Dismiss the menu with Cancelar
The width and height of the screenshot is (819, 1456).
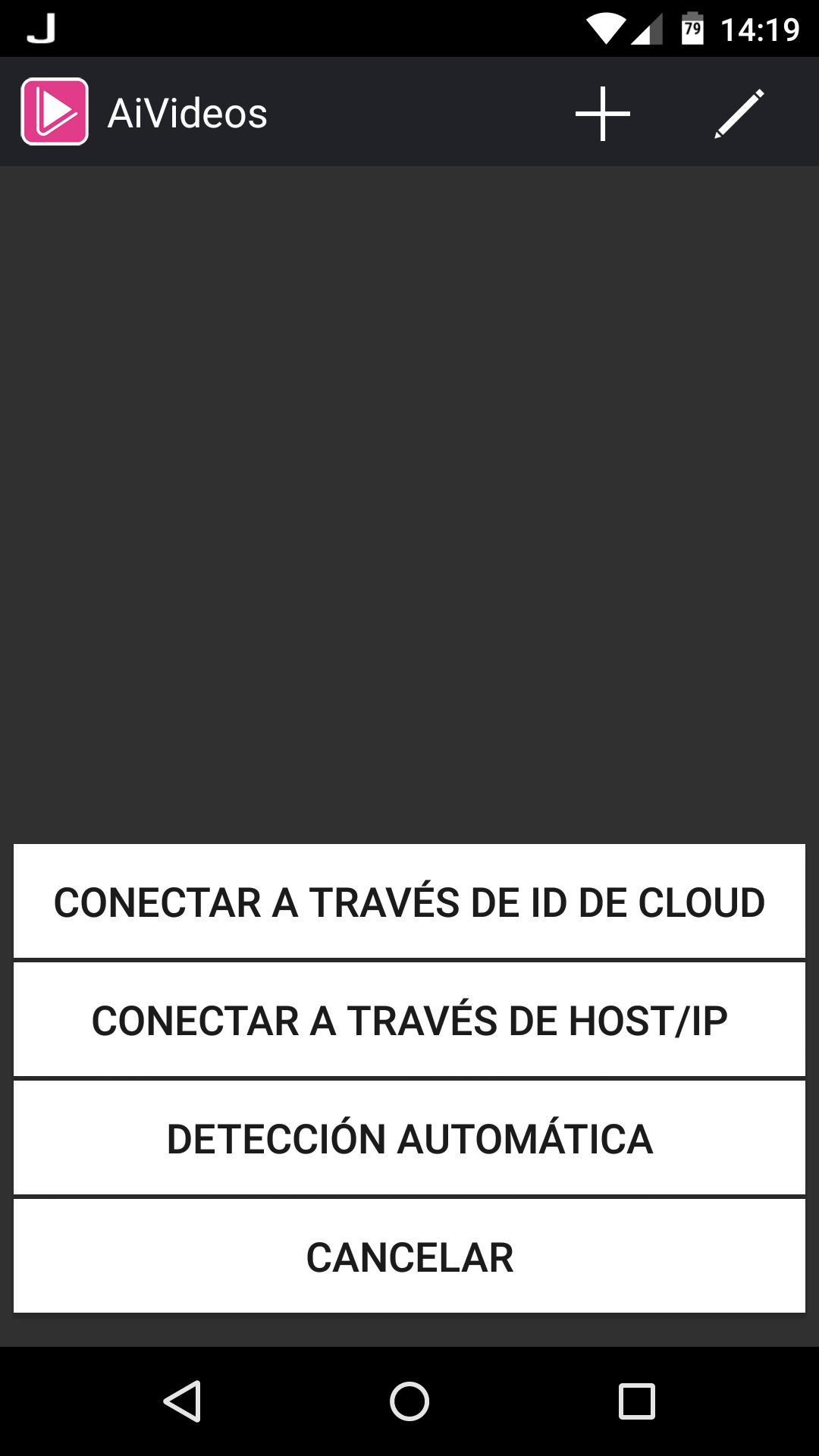[x=409, y=1257]
